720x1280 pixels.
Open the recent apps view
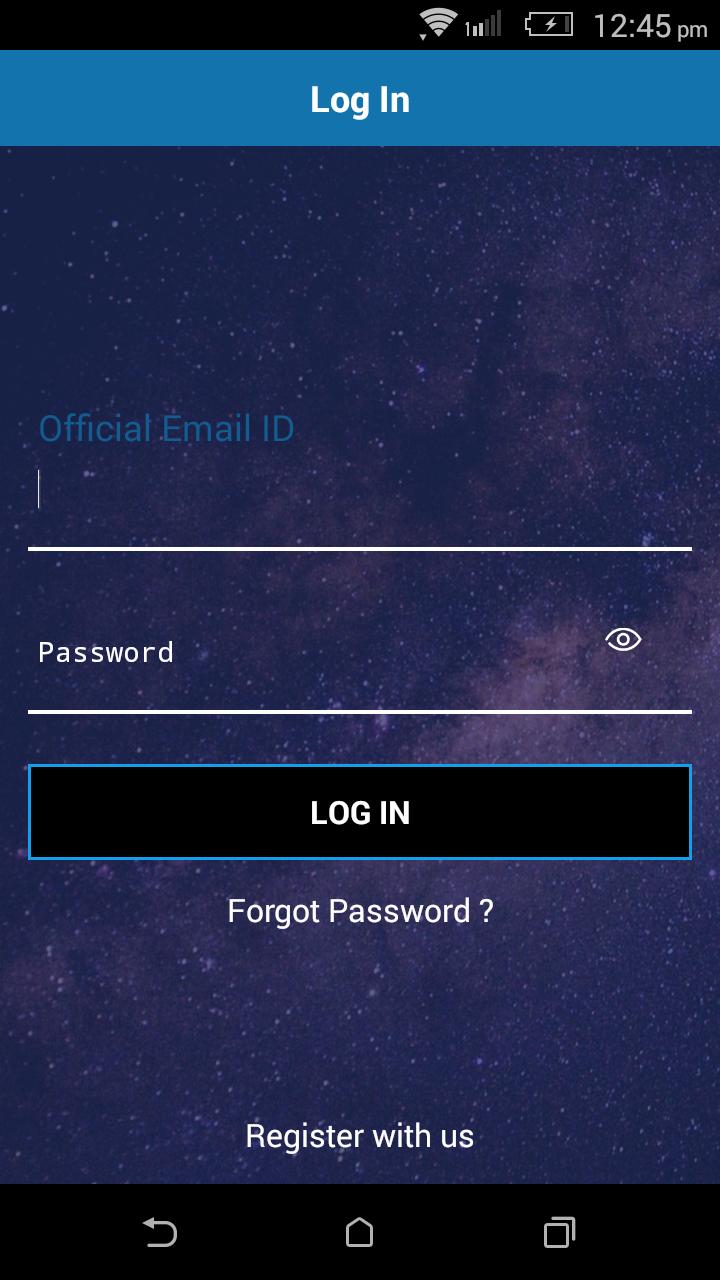pyautogui.click(x=559, y=1232)
